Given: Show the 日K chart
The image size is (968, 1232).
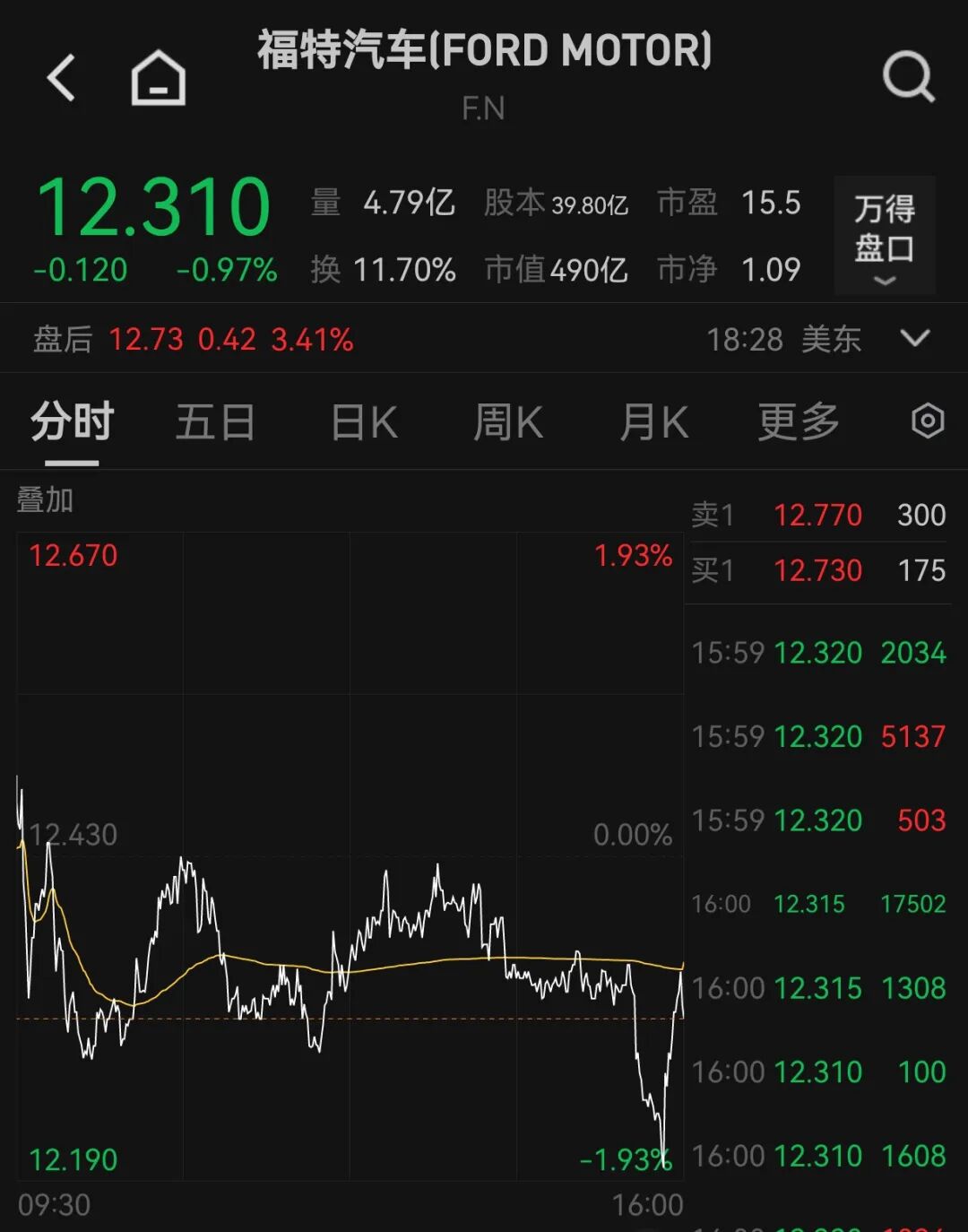Looking at the screenshot, I should click(x=364, y=421).
